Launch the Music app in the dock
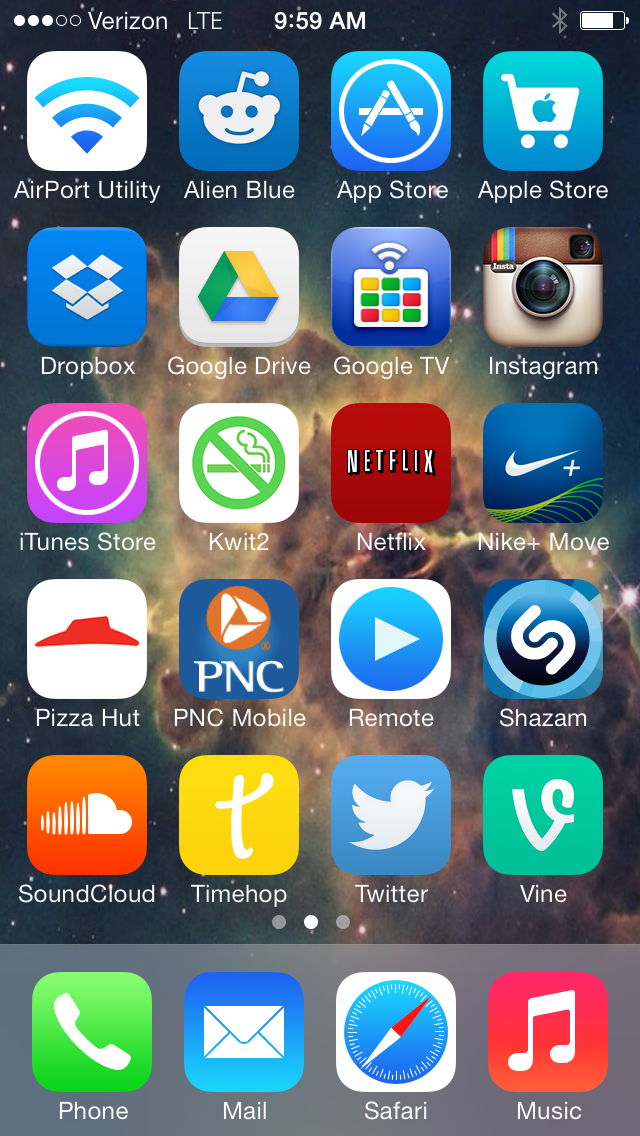Screen dimensions: 640x1136 pos(548,1032)
